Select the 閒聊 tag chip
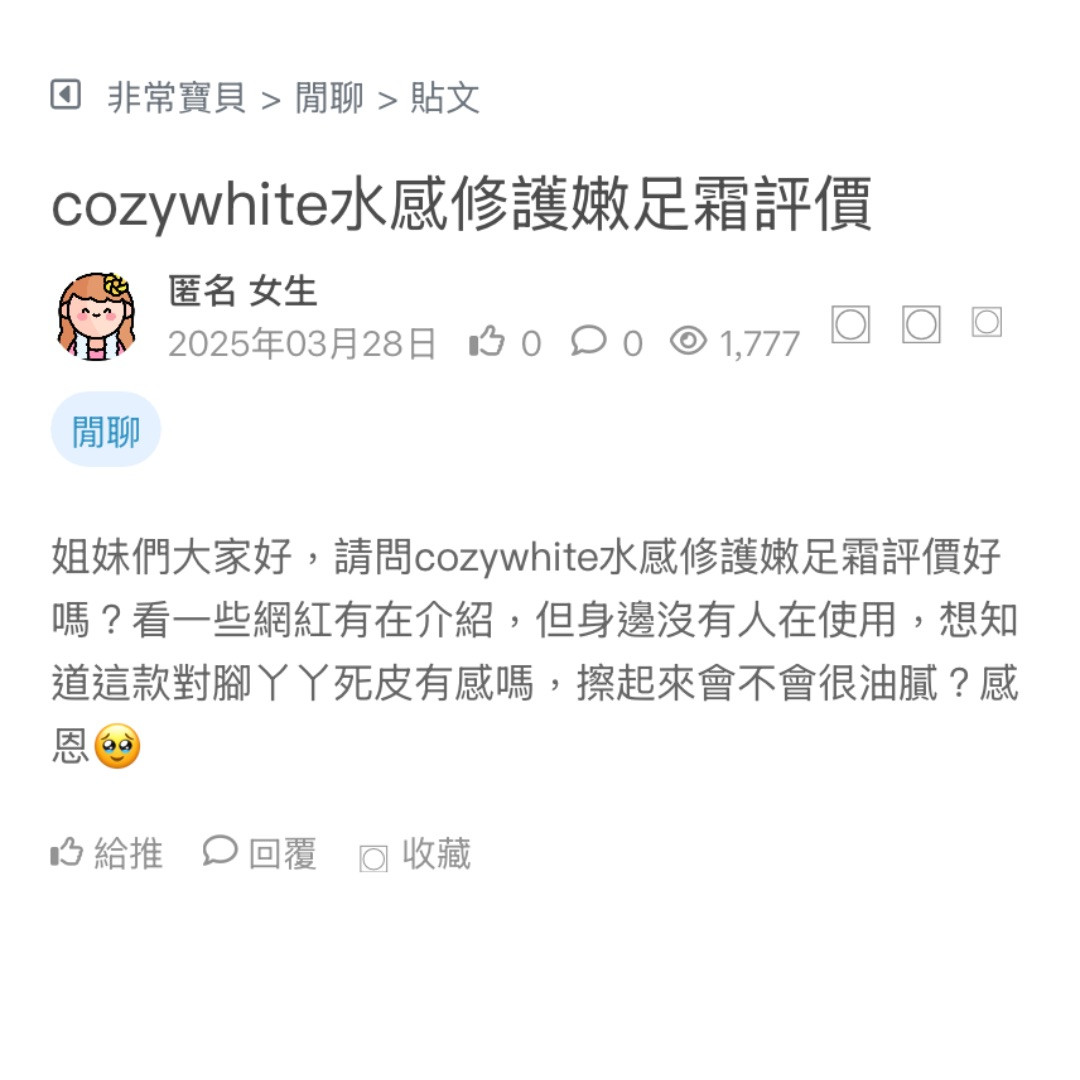Viewport: 1080px width, 1080px height. pos(105,432)
